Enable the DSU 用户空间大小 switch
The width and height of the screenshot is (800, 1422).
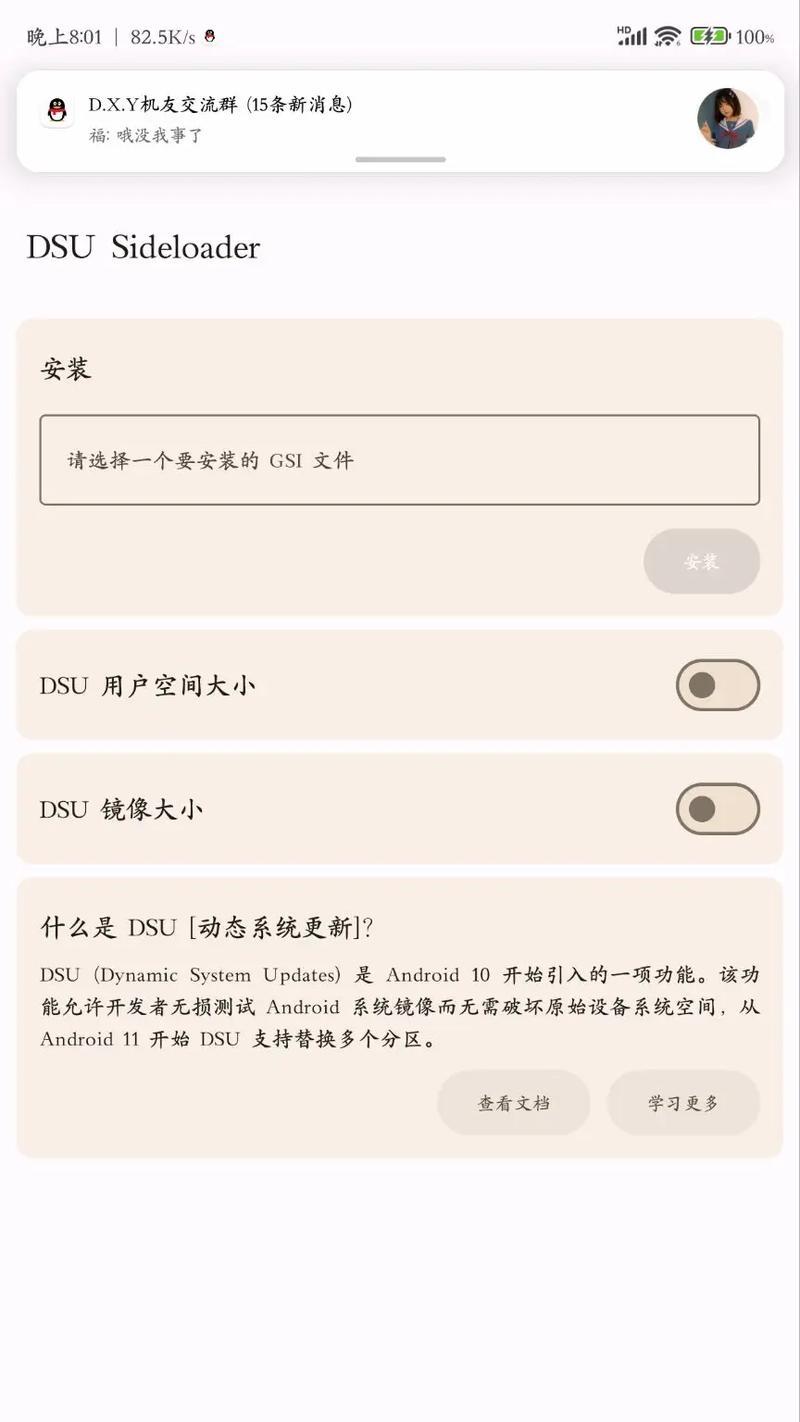(718, 685)
